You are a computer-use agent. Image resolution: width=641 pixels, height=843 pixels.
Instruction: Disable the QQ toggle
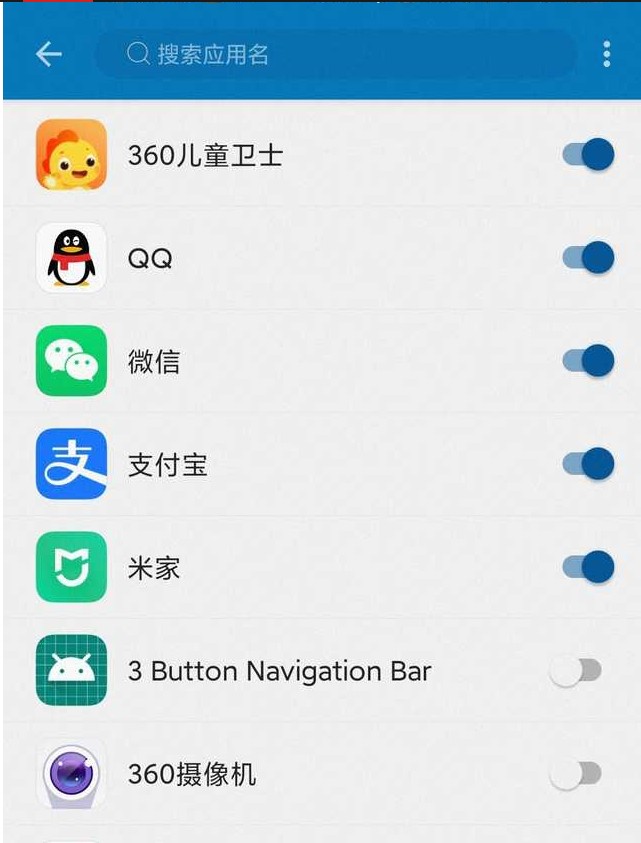tap(588, 258)
